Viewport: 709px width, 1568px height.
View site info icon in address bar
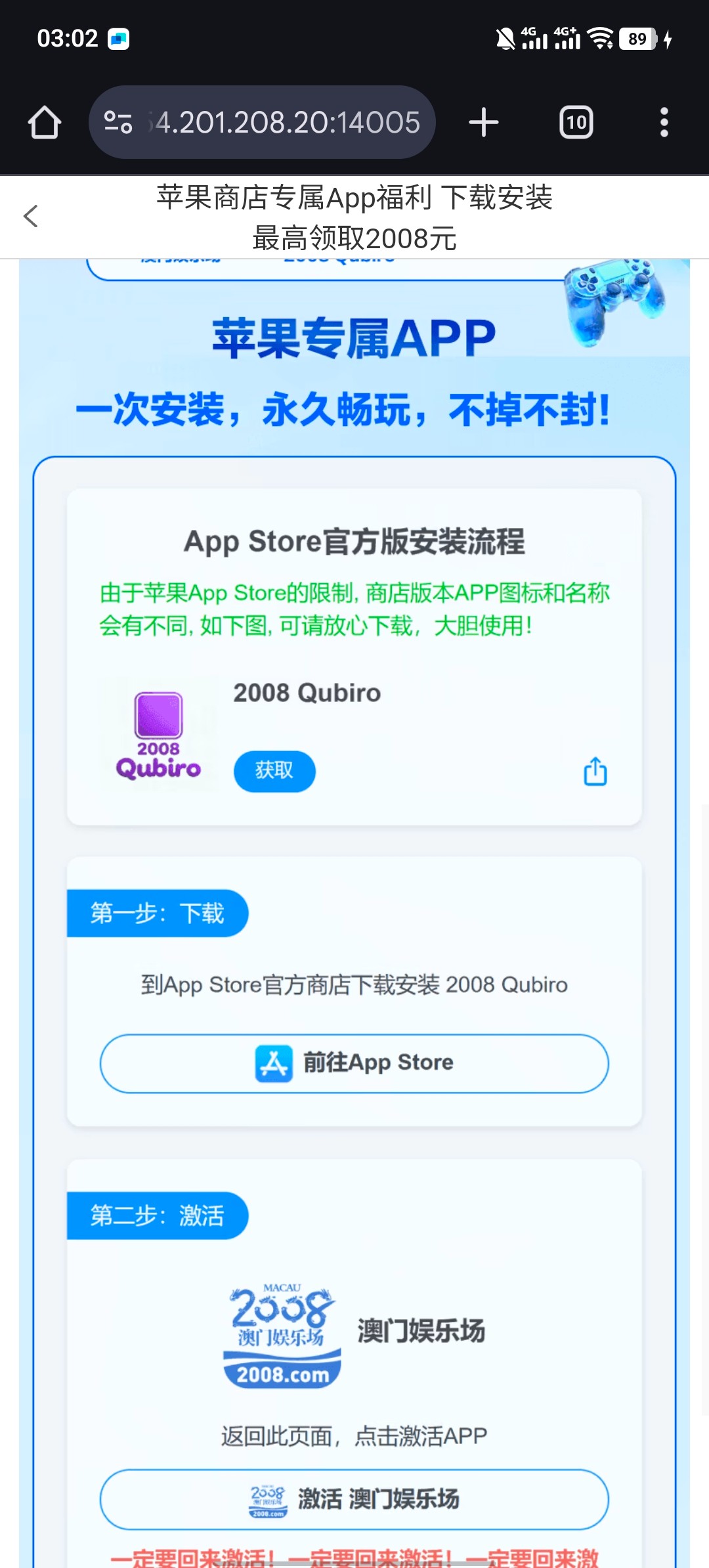[x=119, y=123]
